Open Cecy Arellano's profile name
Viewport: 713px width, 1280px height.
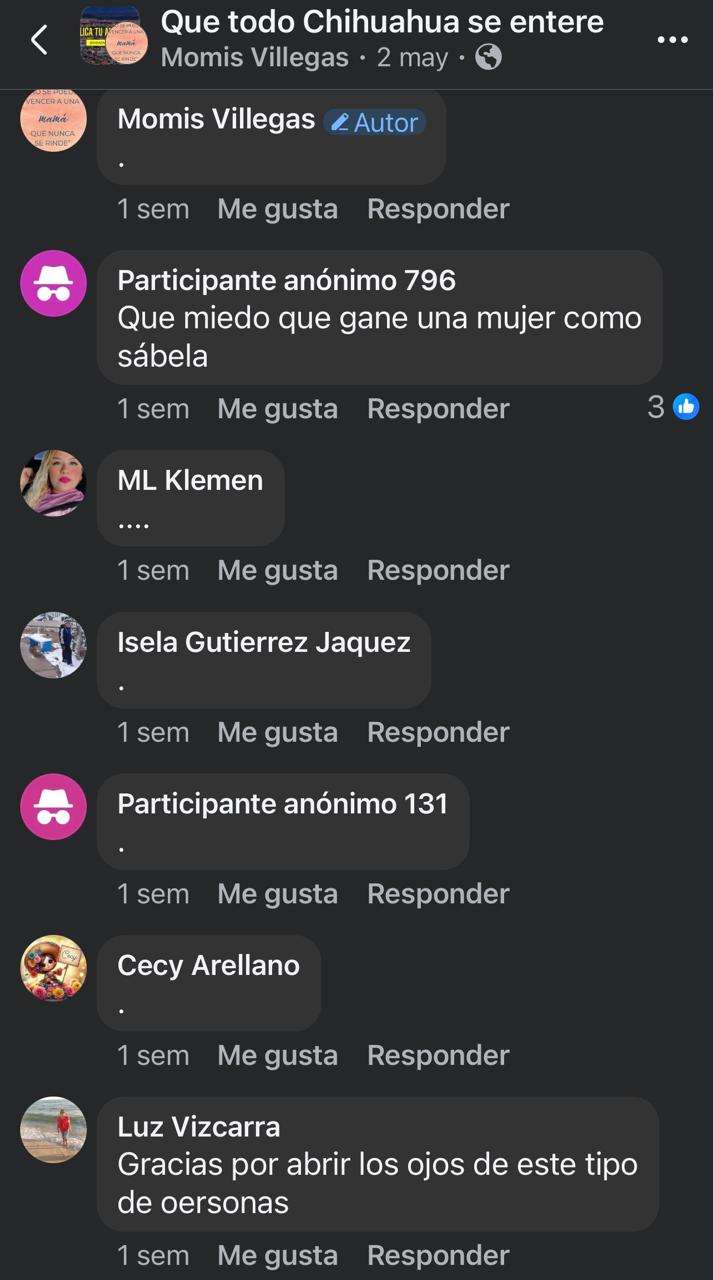tap(208, 965)
